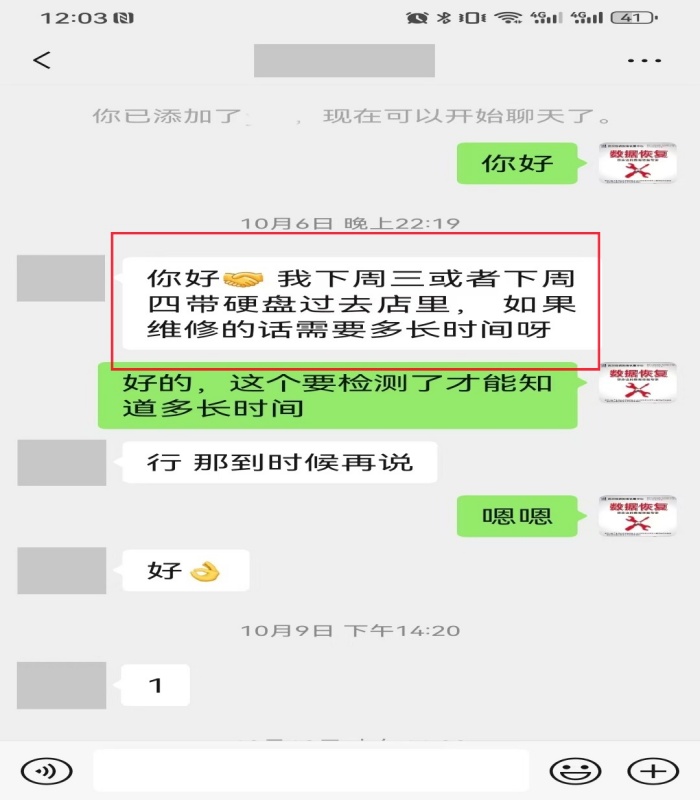Open the chat info overflow menu

click(644, 60)
